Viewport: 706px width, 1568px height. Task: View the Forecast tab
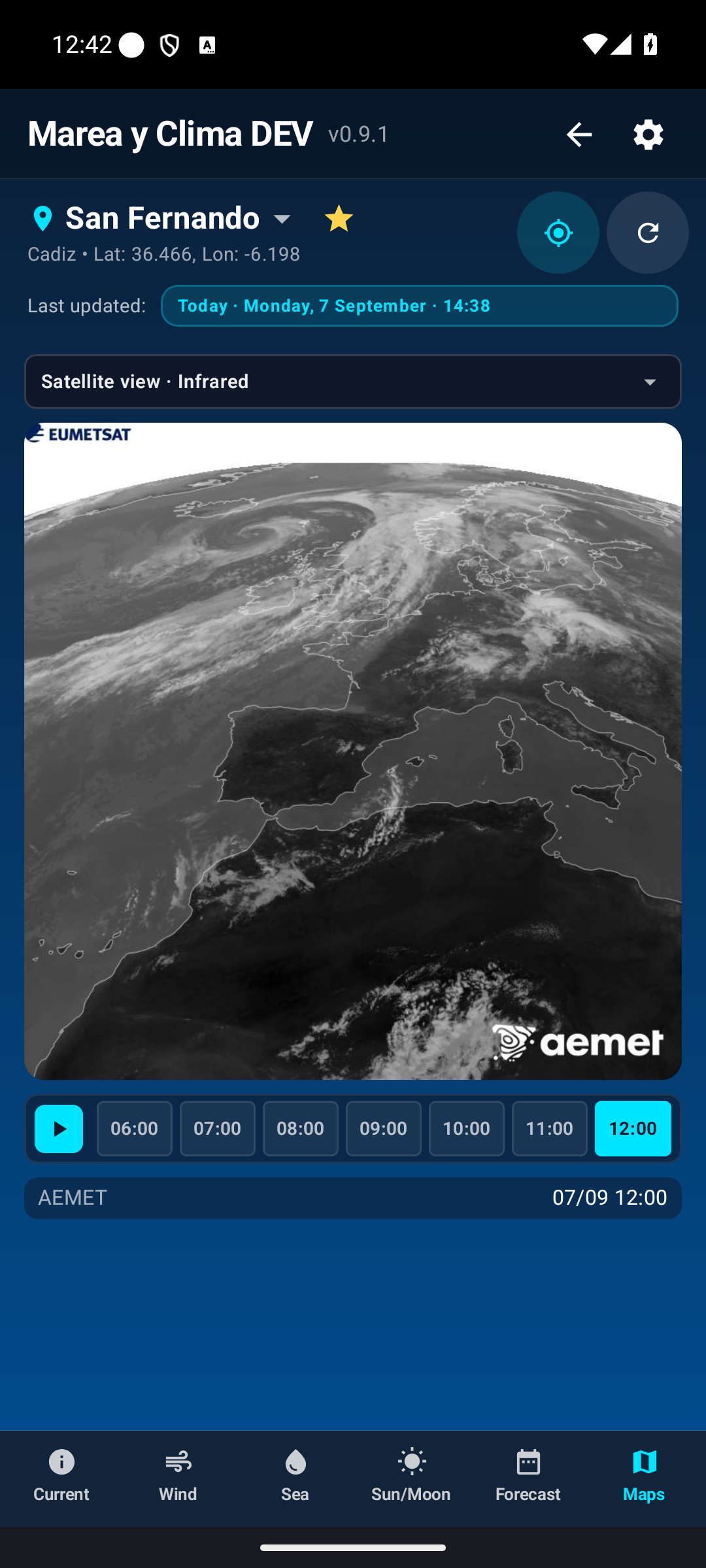(x=528, y=1478)
